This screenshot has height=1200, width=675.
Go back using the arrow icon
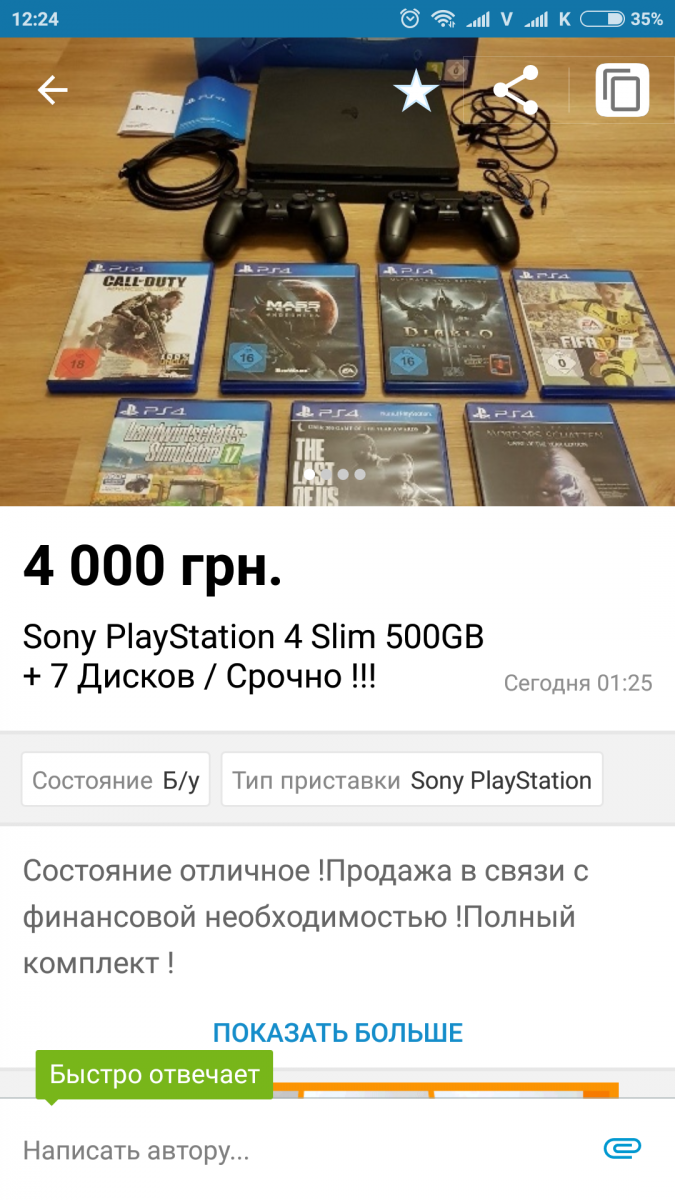click(x=52, y=91)
